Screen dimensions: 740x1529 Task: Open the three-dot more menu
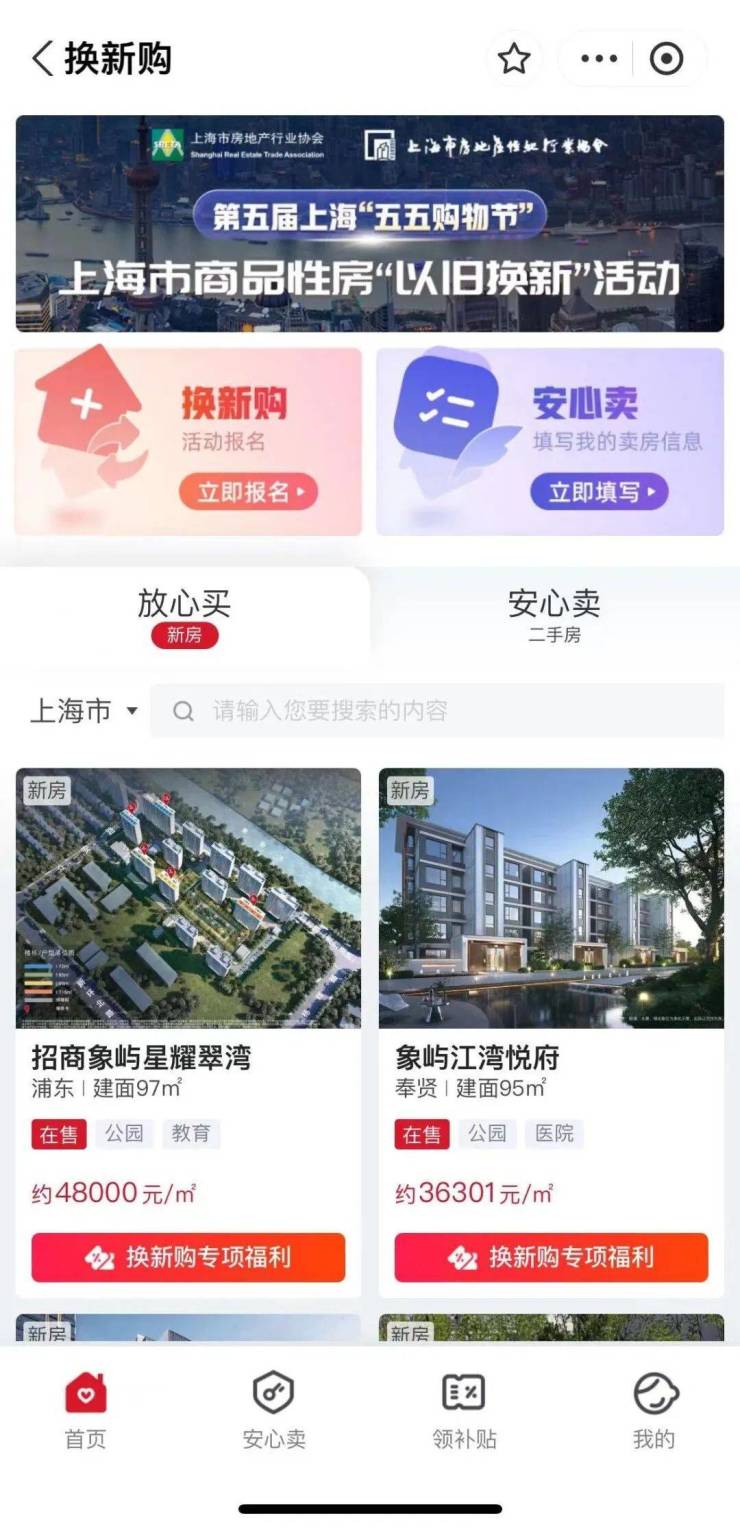pos(599,59)
